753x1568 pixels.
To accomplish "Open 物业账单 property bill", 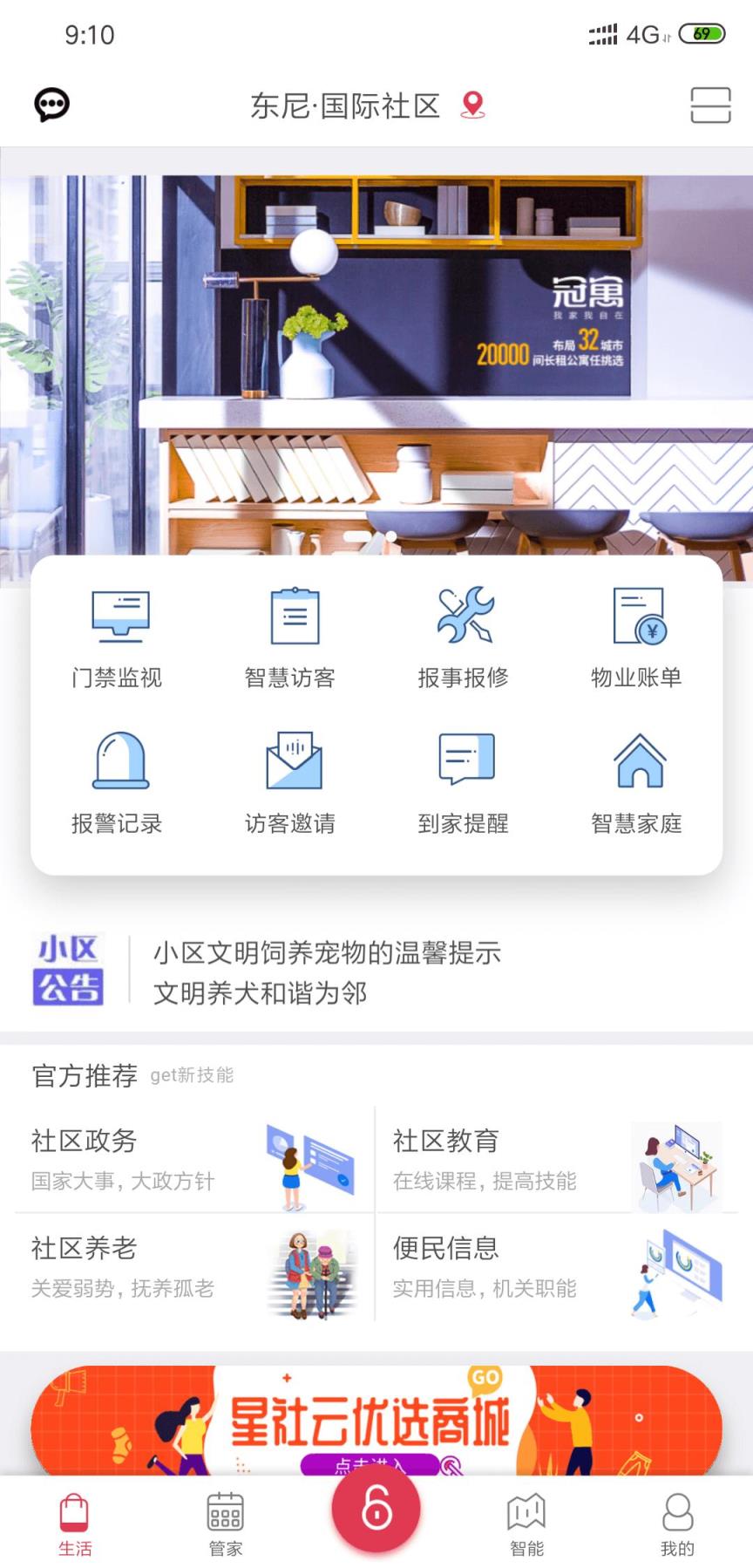I will (x=637, y=637).
